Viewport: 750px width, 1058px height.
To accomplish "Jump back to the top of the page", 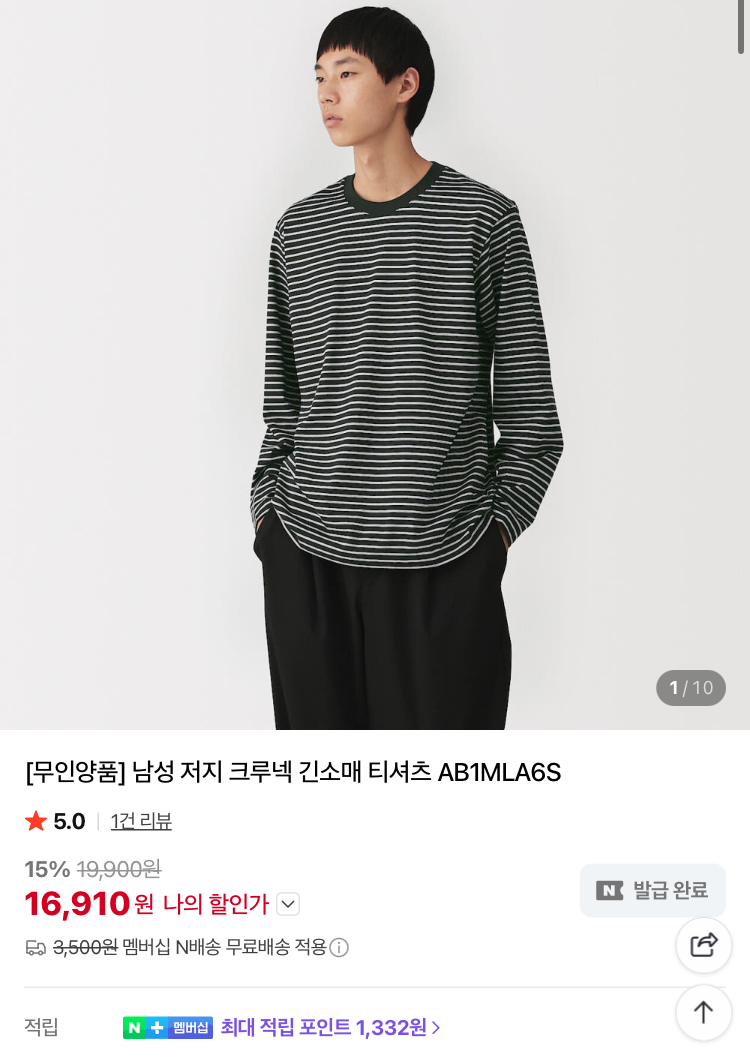I will click(704, 1012).
